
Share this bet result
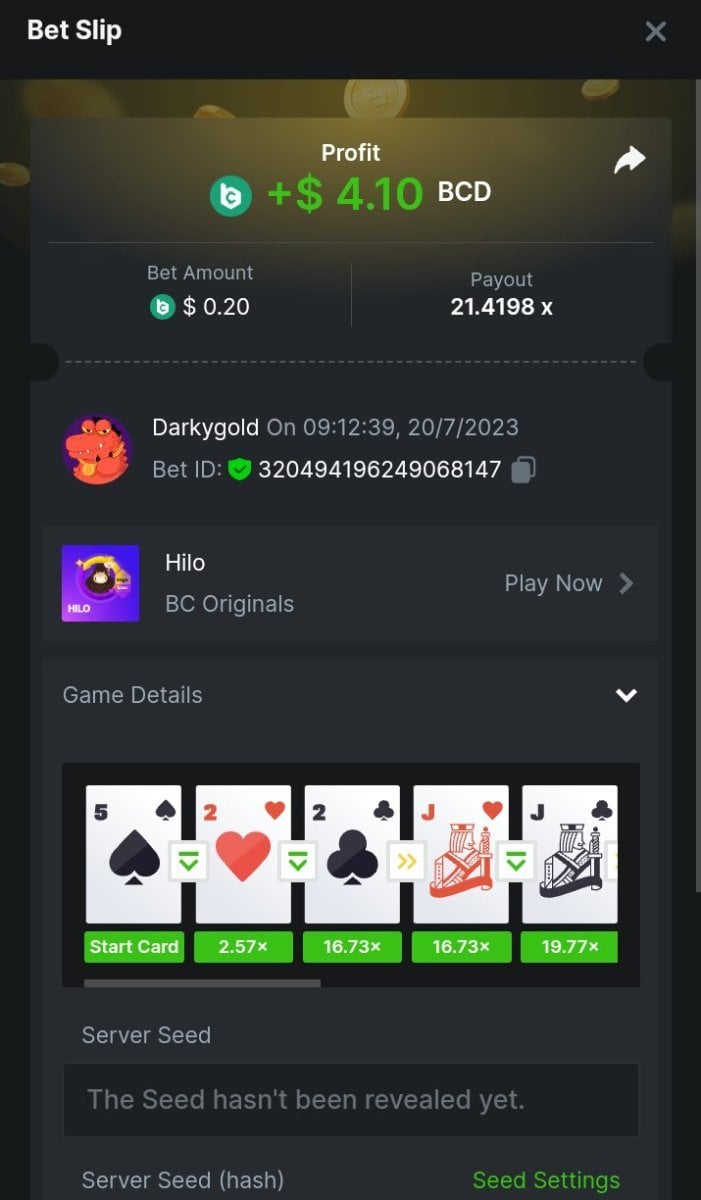[629, 160]
